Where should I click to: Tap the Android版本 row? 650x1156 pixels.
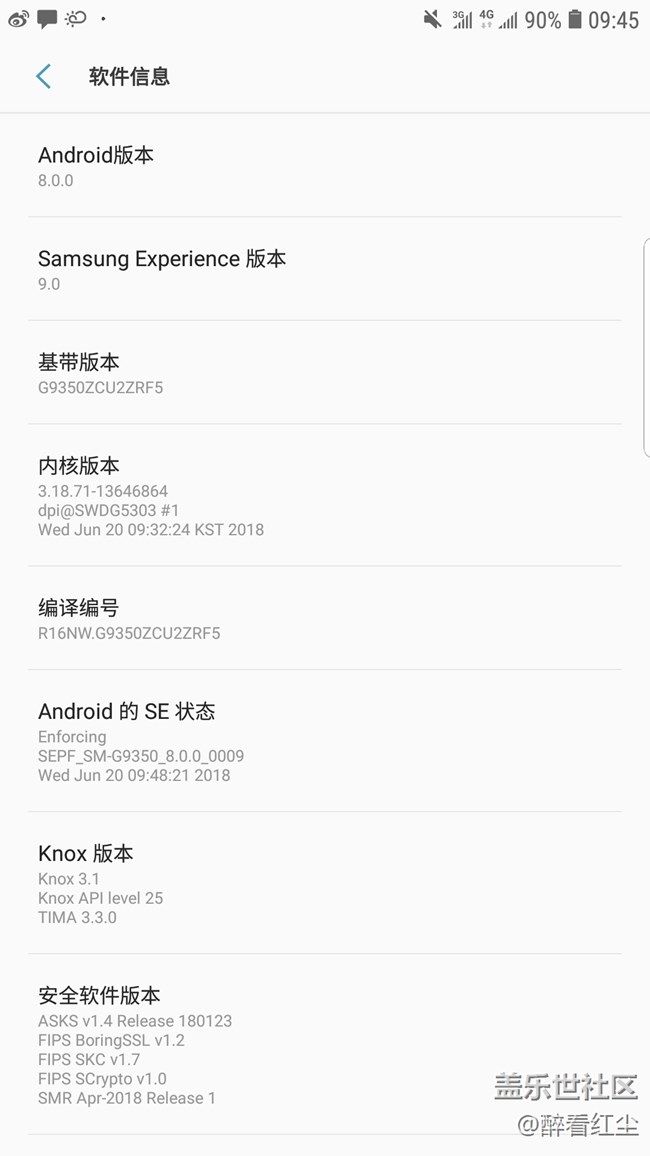point(325,166)
